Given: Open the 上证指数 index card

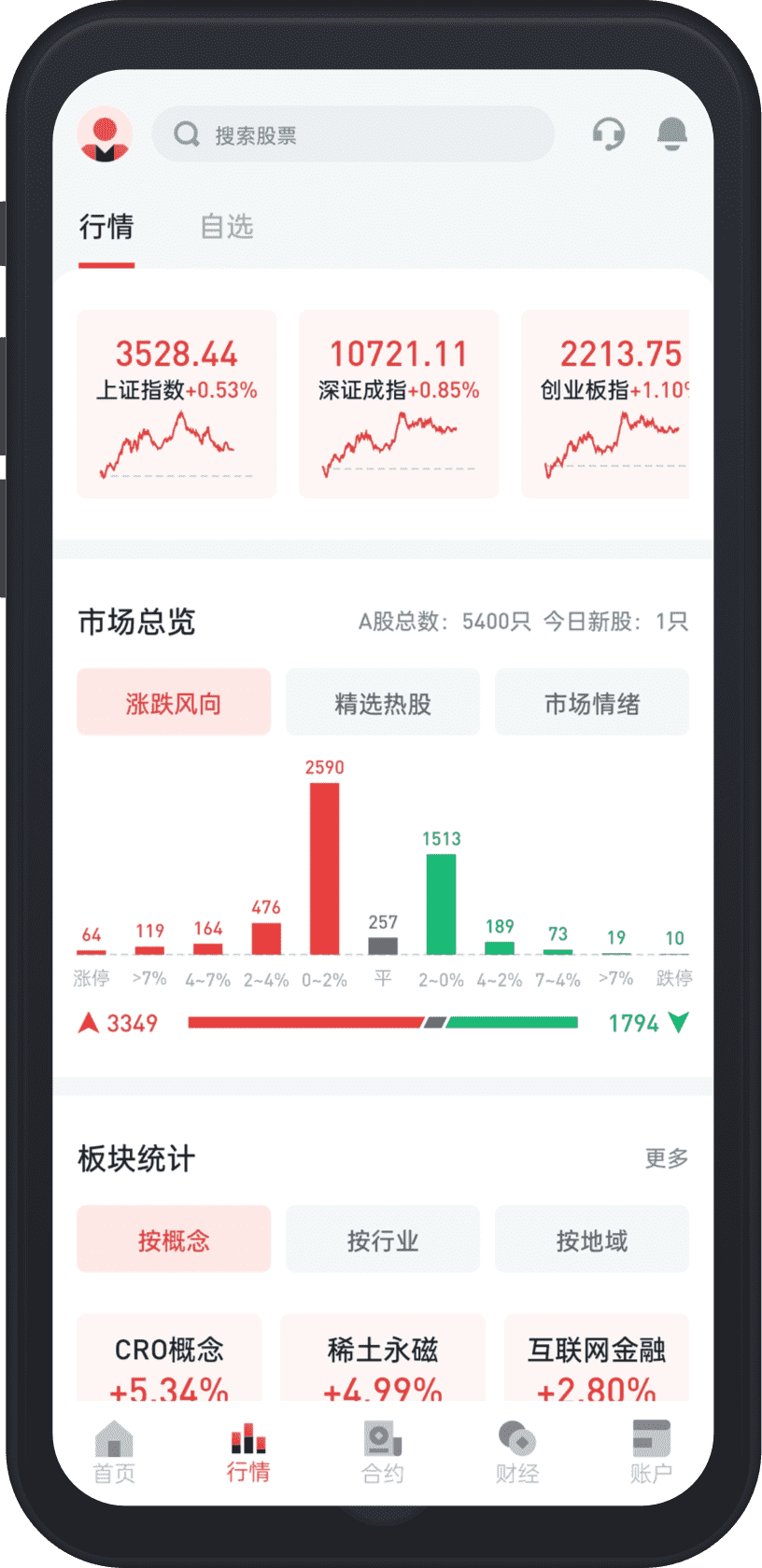Looking at the screenshot, I should [176, 403].
